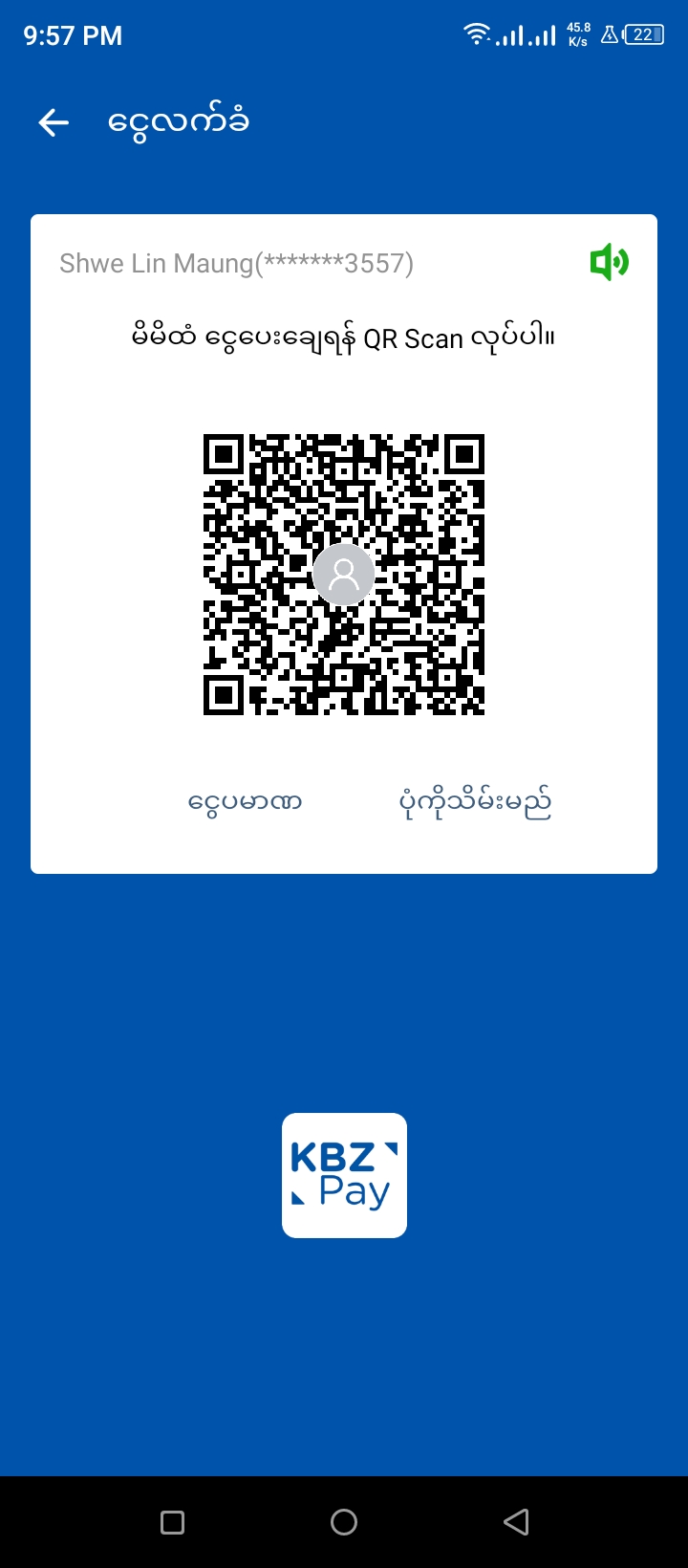Show recent apps with the square button

click(173, 1522)
